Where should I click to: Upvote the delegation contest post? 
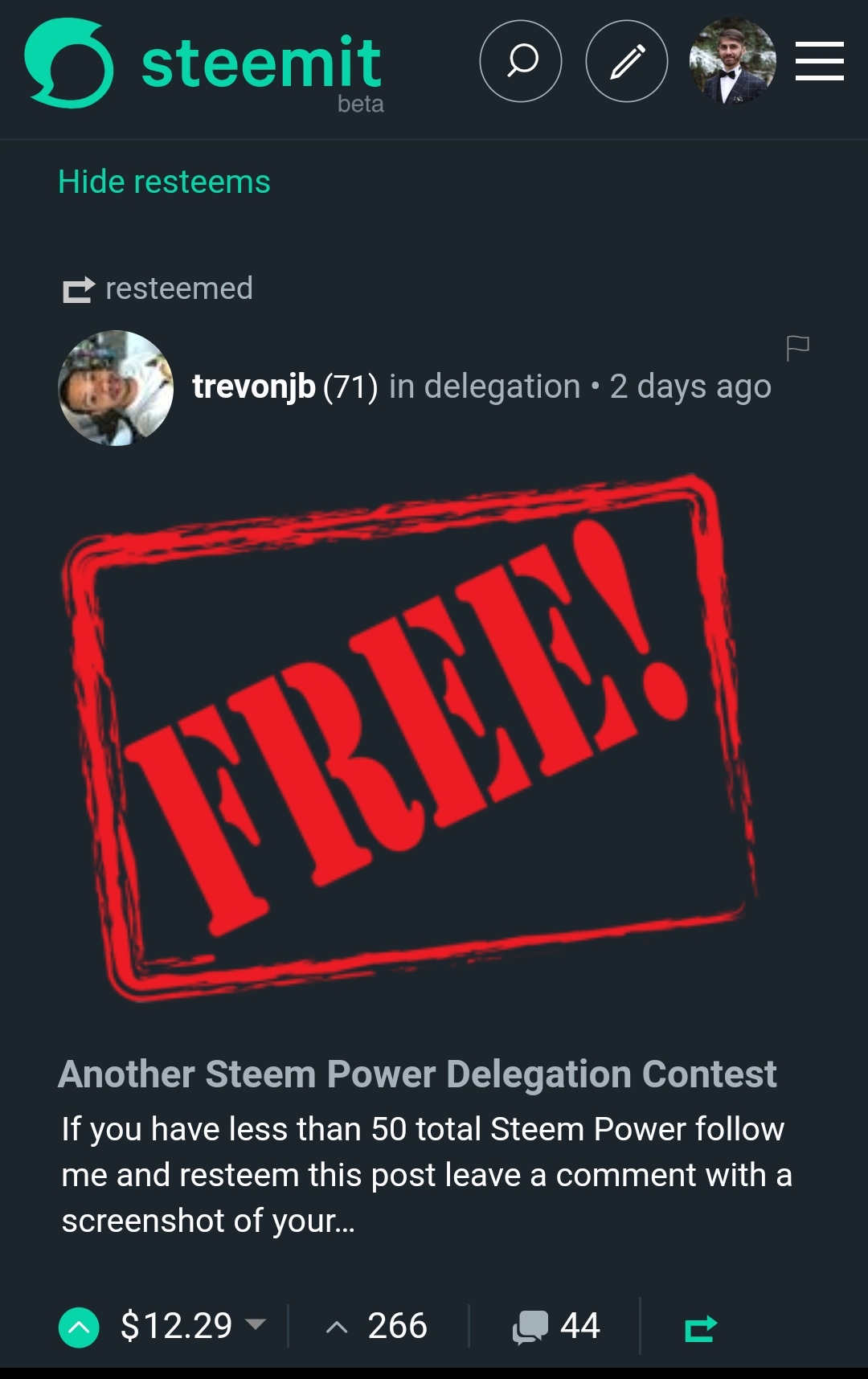(79, 1327)
